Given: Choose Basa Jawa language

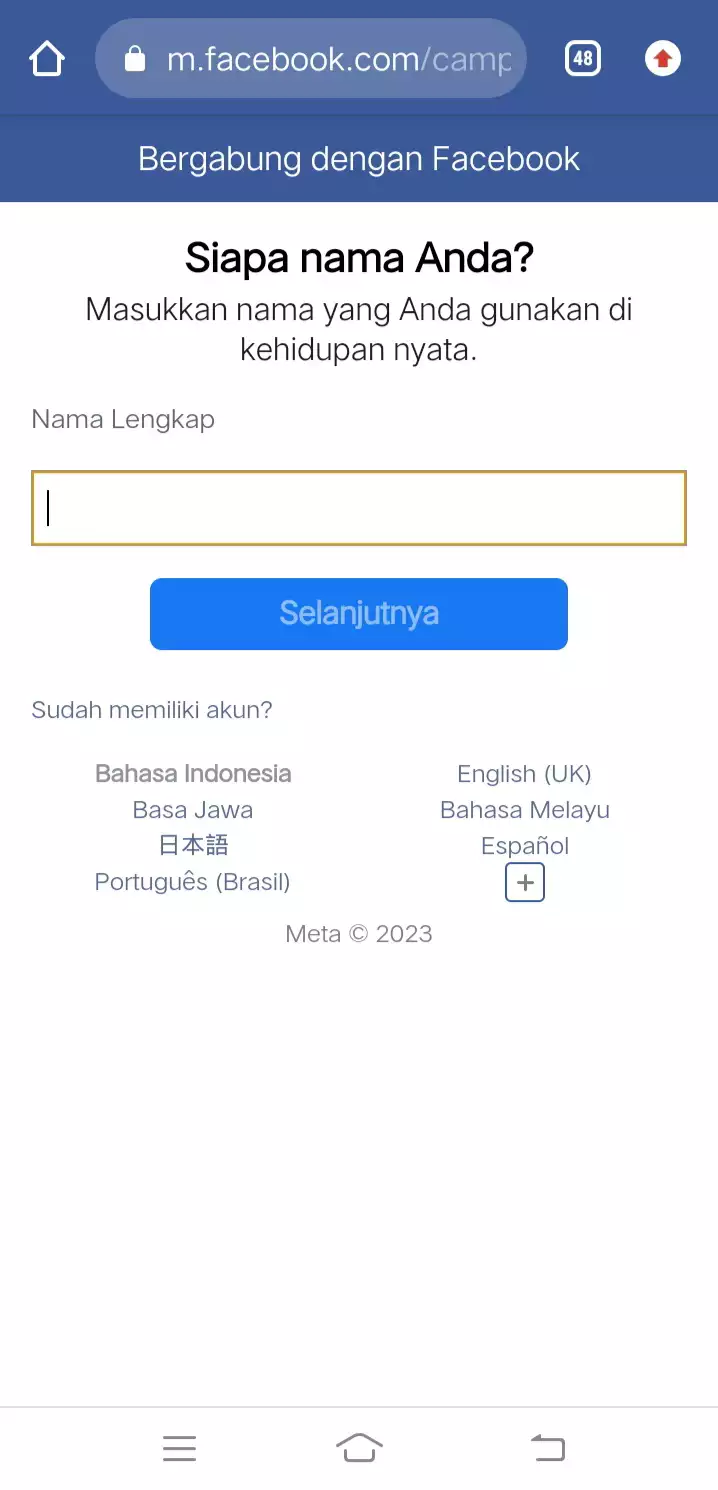Looking at the screenshot, I should tap(193, 809).
